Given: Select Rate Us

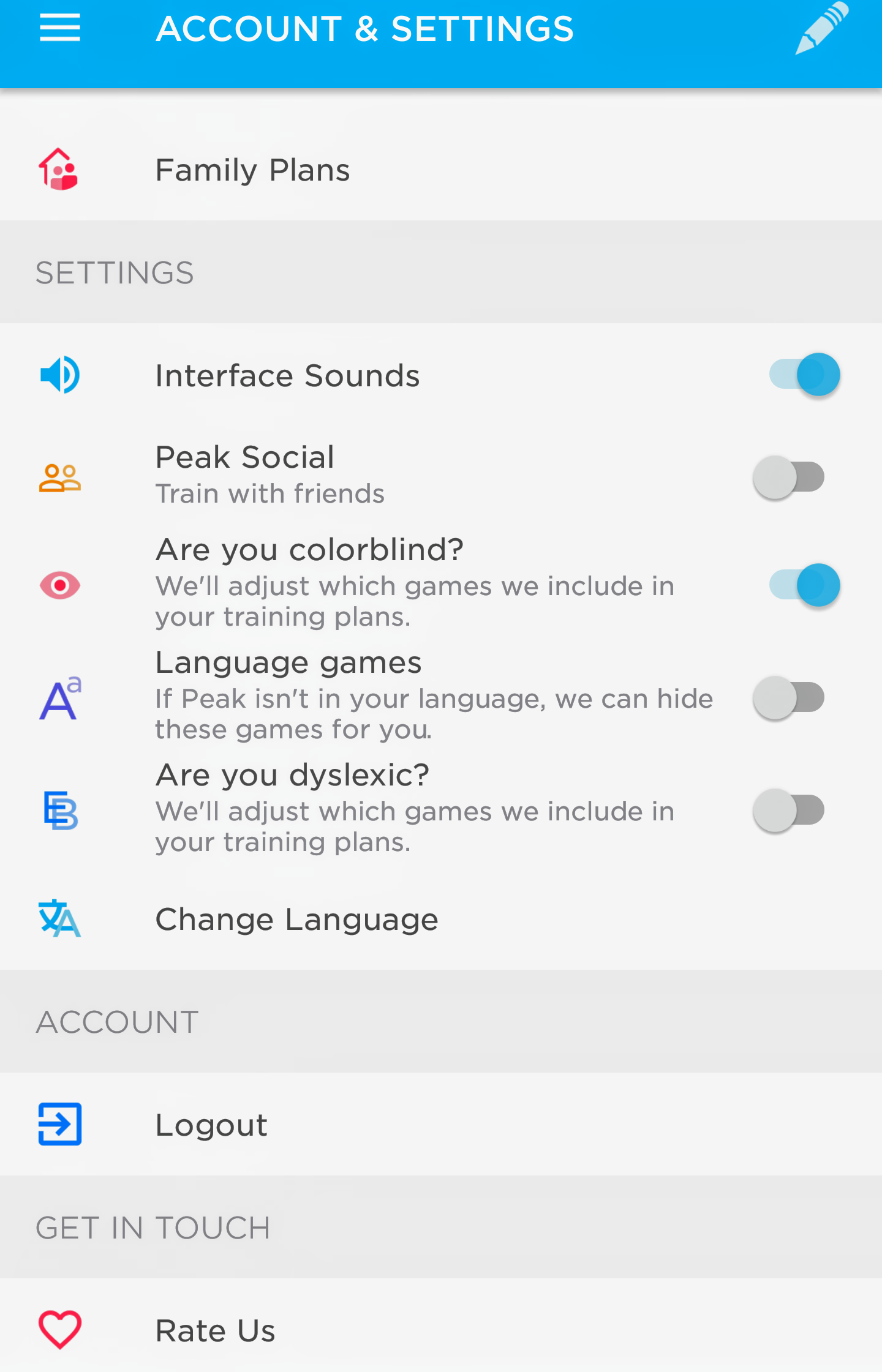Looking at the screenshot, I should tap(215, 1330).
